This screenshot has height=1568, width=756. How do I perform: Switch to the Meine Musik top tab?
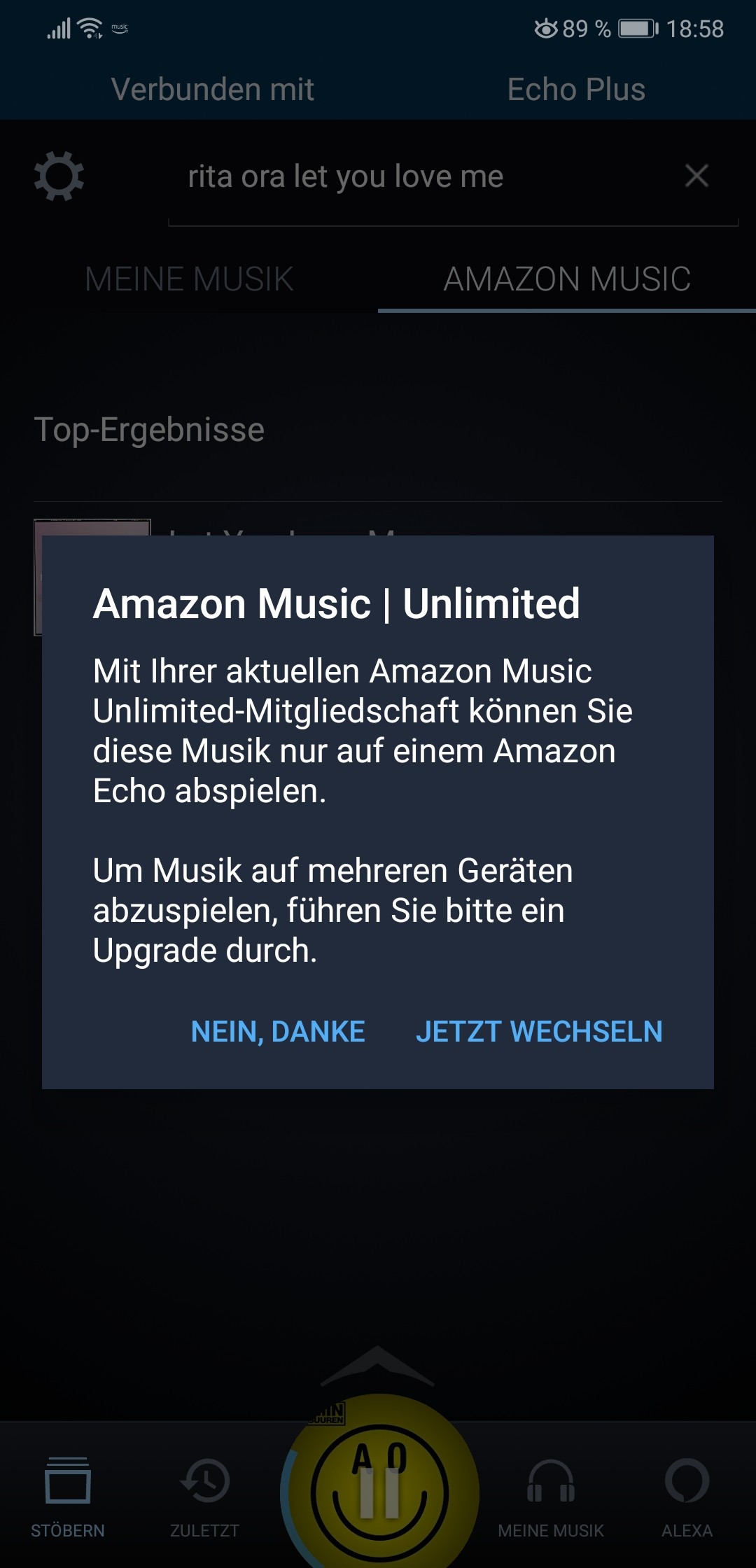189,279
